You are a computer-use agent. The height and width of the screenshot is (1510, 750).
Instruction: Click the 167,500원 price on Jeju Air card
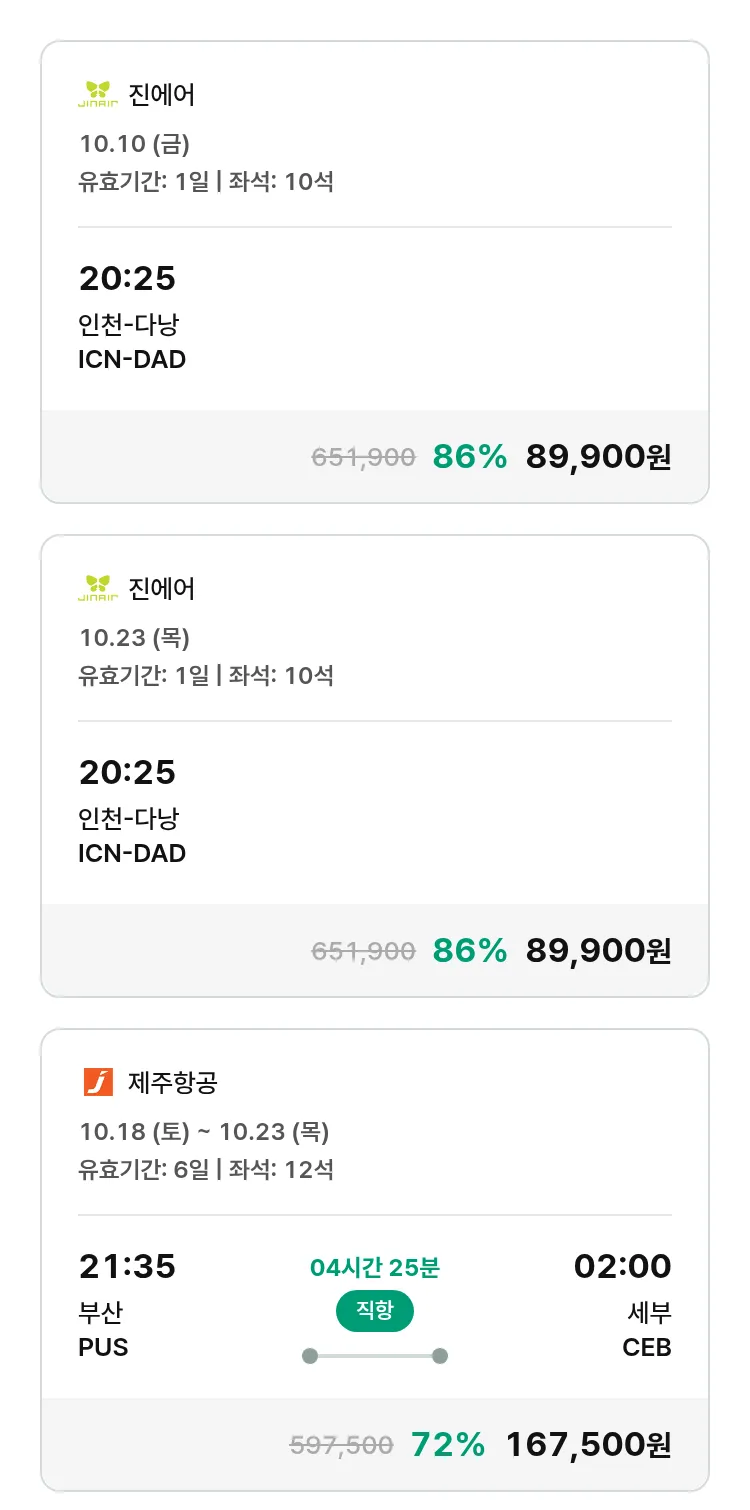(590, 1444)
